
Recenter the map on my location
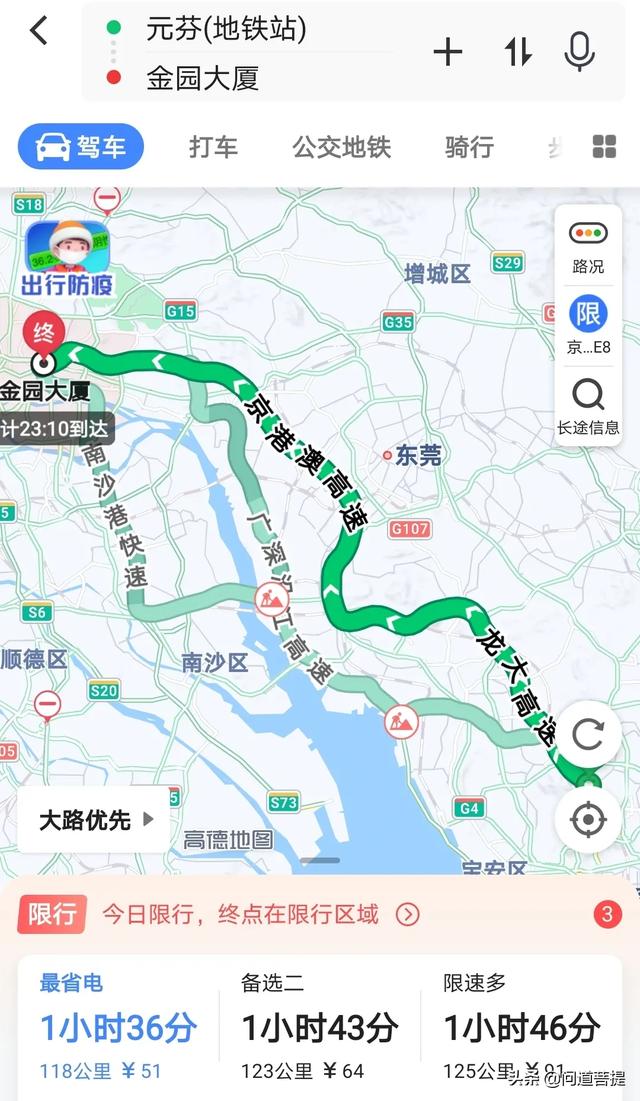(588, 819)
